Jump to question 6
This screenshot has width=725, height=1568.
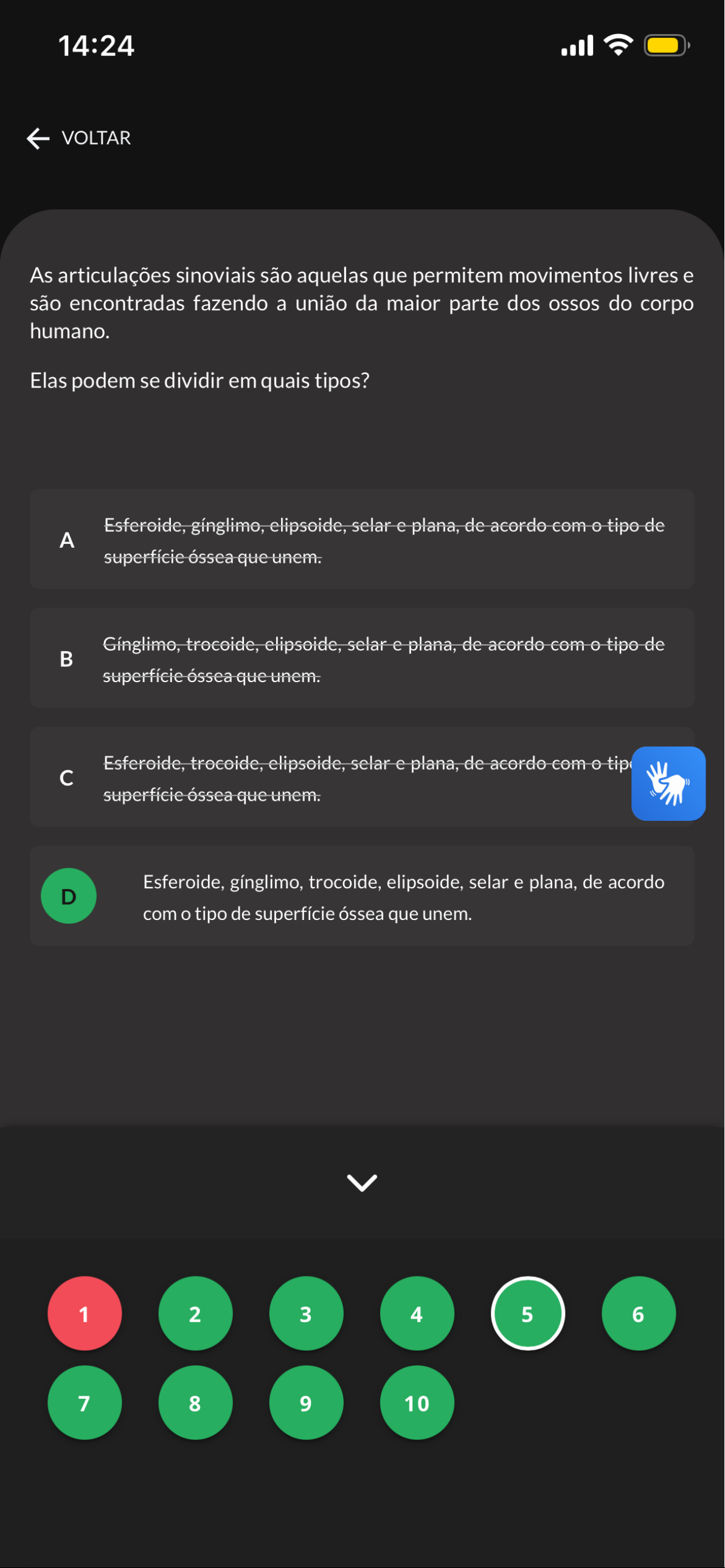(x=639, y=1314)
